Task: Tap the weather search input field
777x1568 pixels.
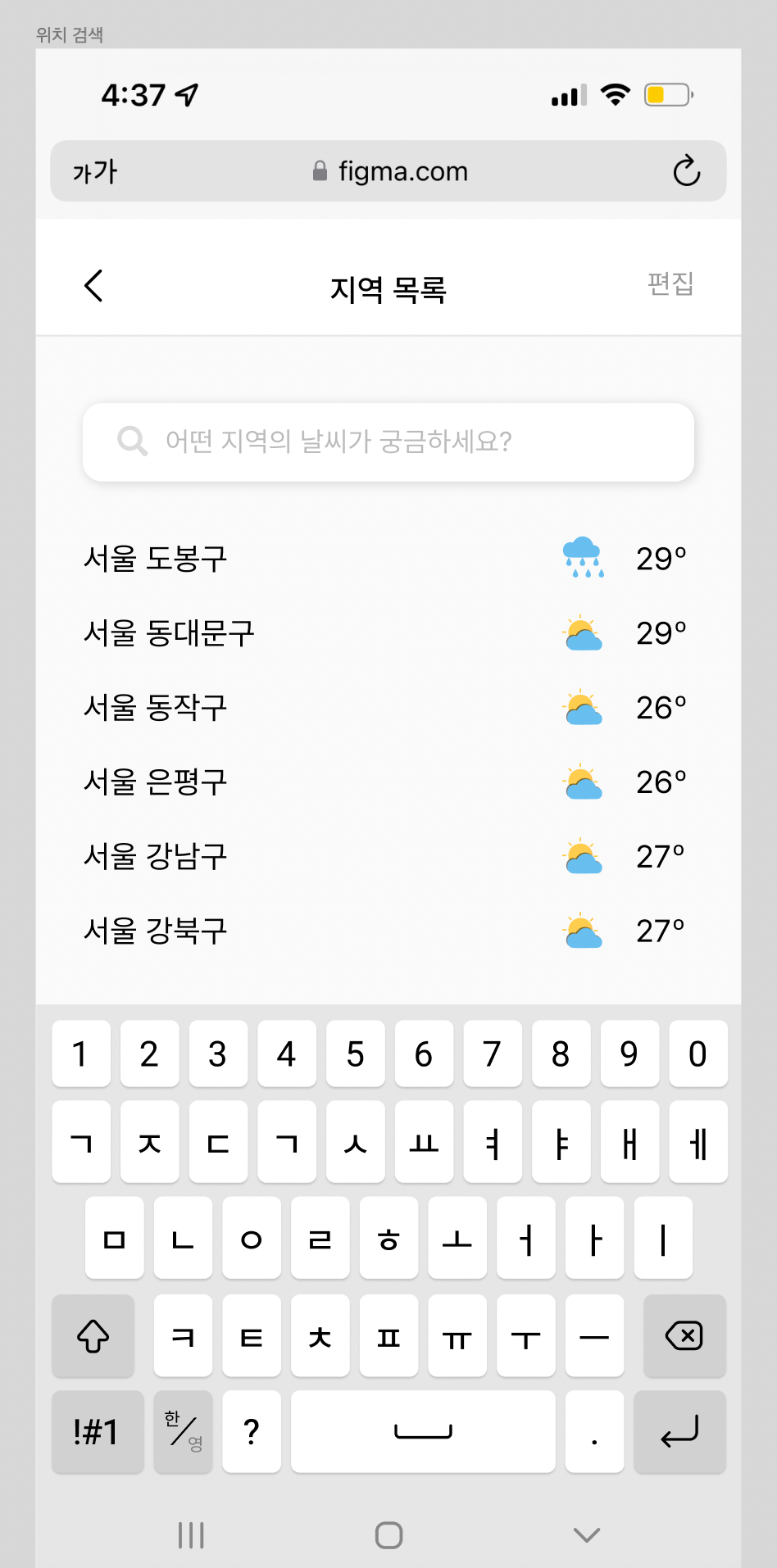Action: pyautogui.click(x=388, y=442)
